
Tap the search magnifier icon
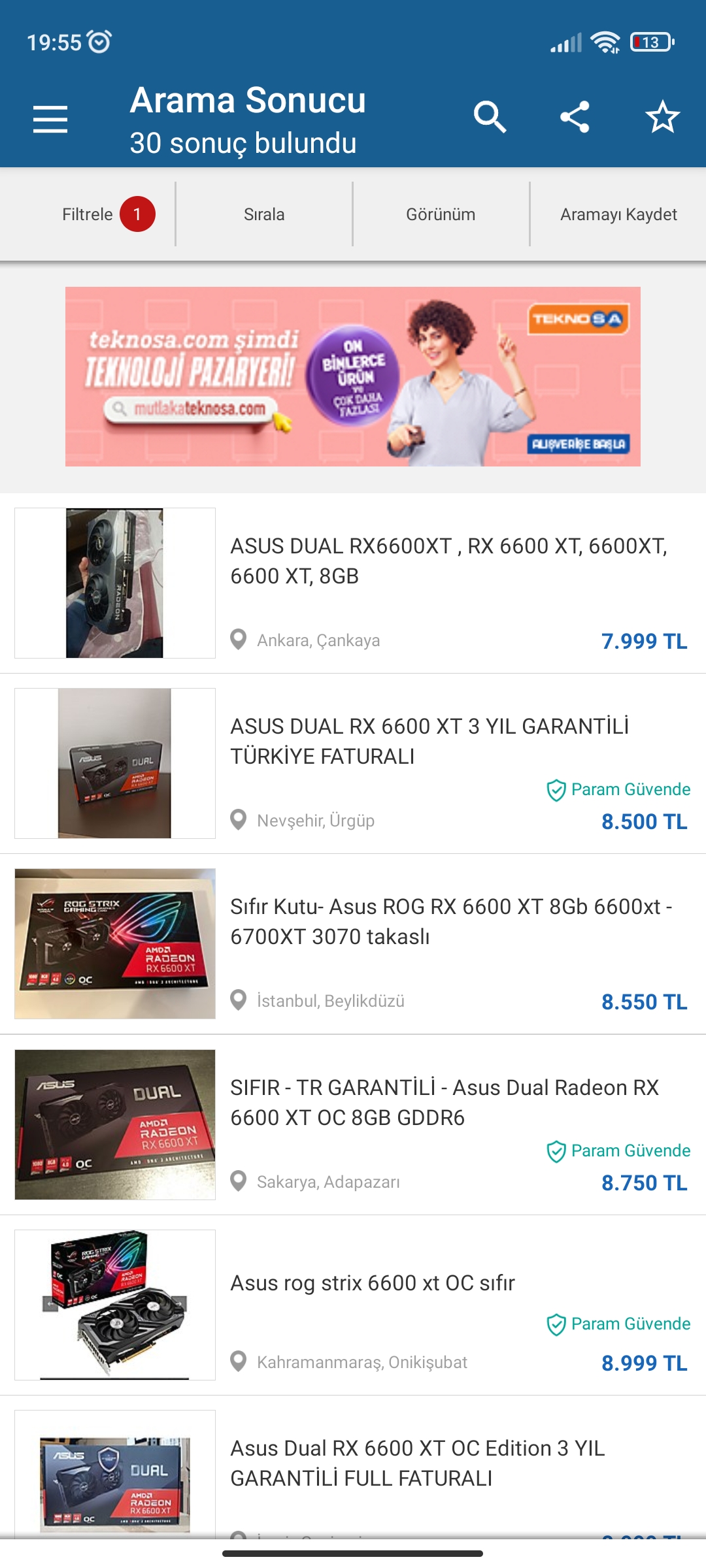click(490, 118)
